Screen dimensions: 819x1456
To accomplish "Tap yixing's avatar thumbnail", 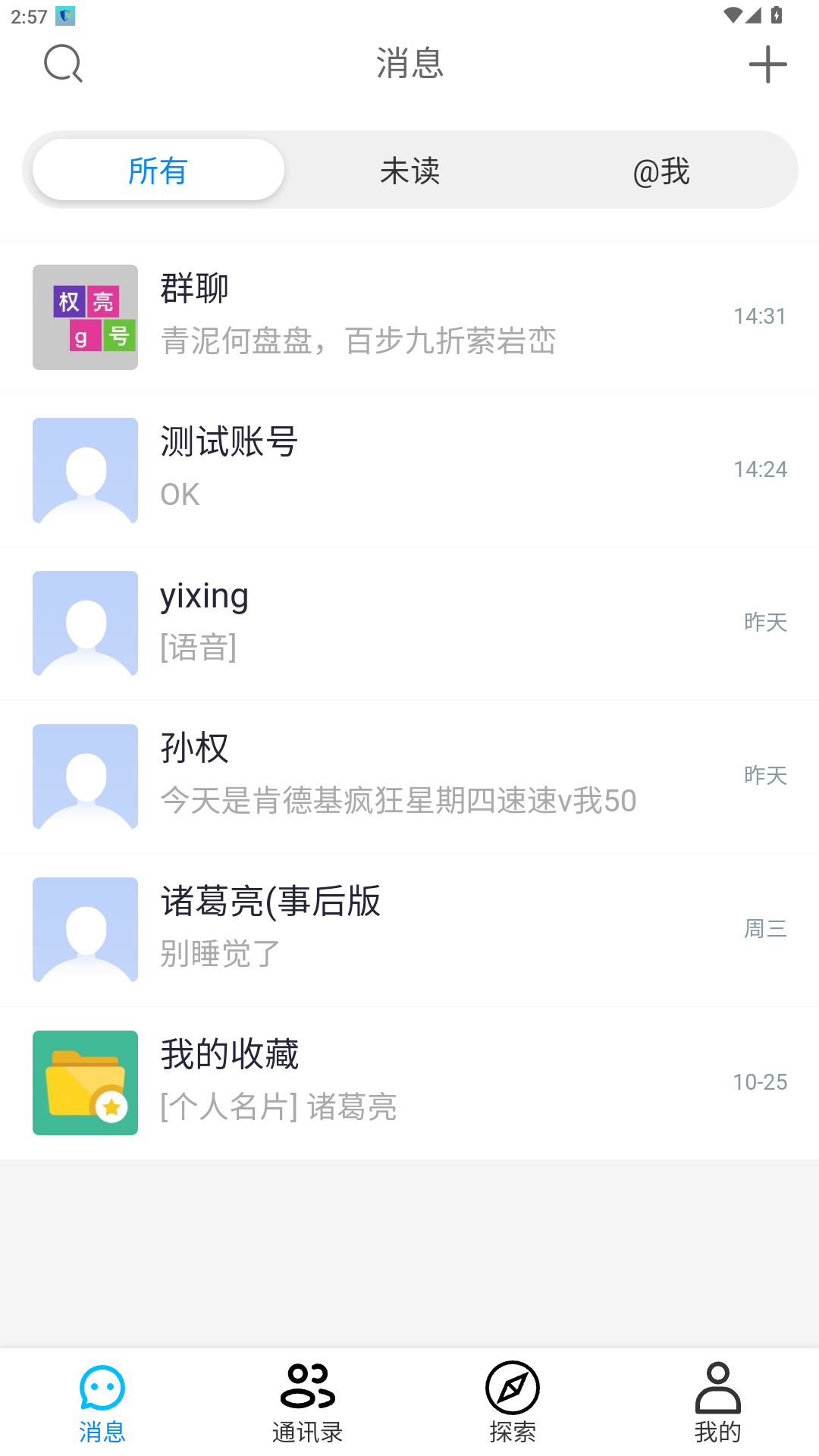I will [85, 623].
